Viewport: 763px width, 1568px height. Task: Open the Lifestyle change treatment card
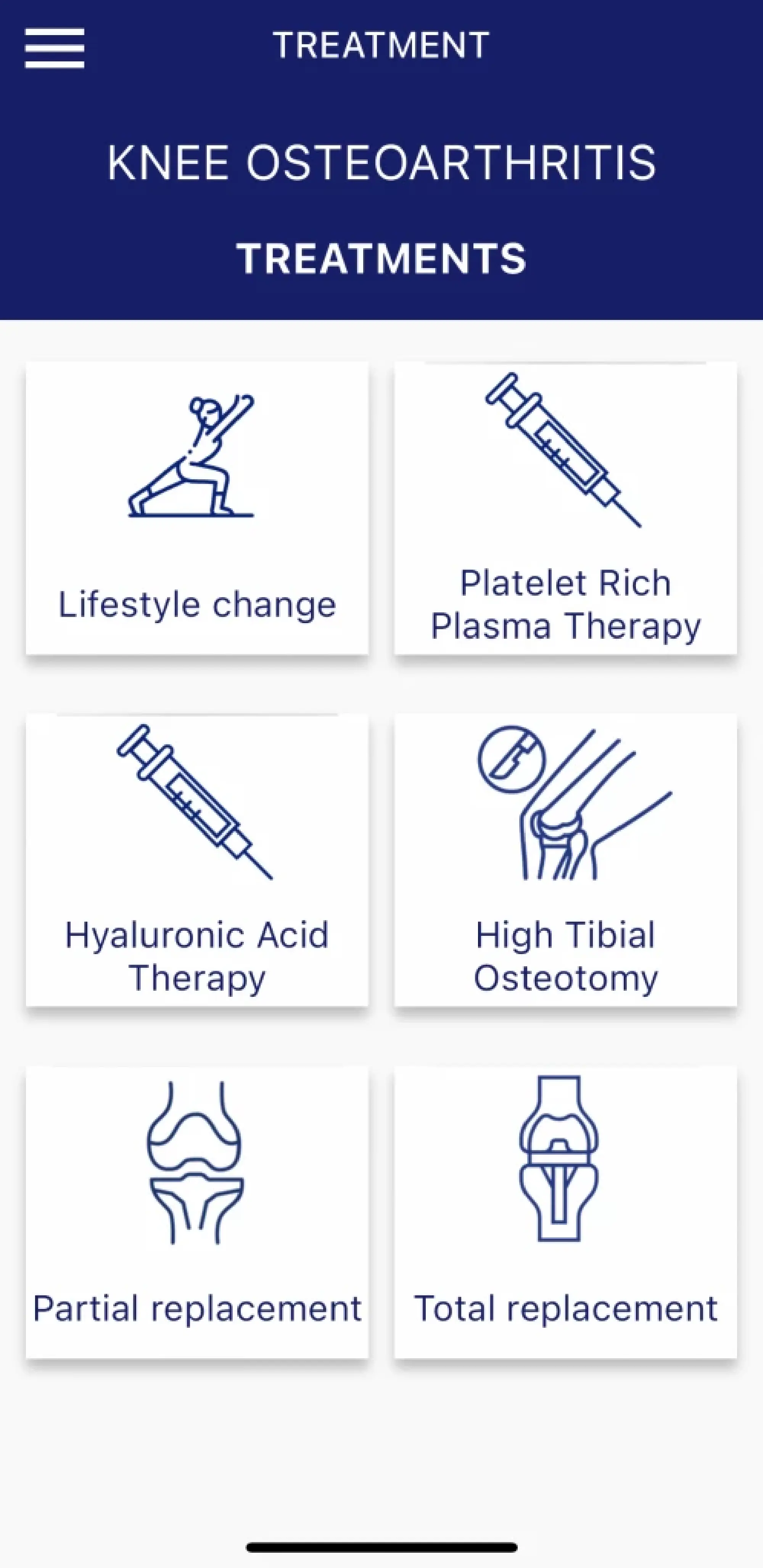196,508
